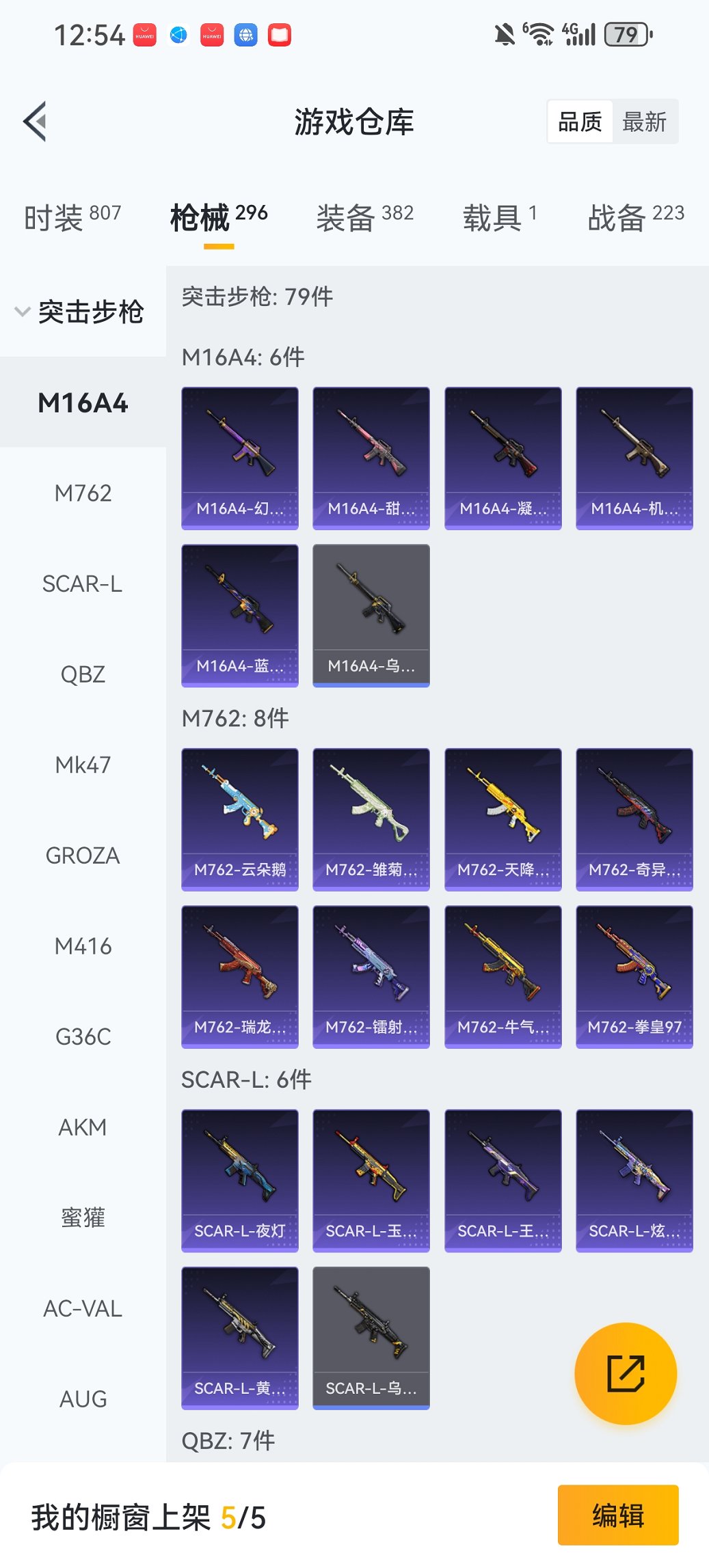Image resolution: width=709 pixels, height=1568 pixels.
Task: Switch to the 时装 tab
Action: [72, 217]
